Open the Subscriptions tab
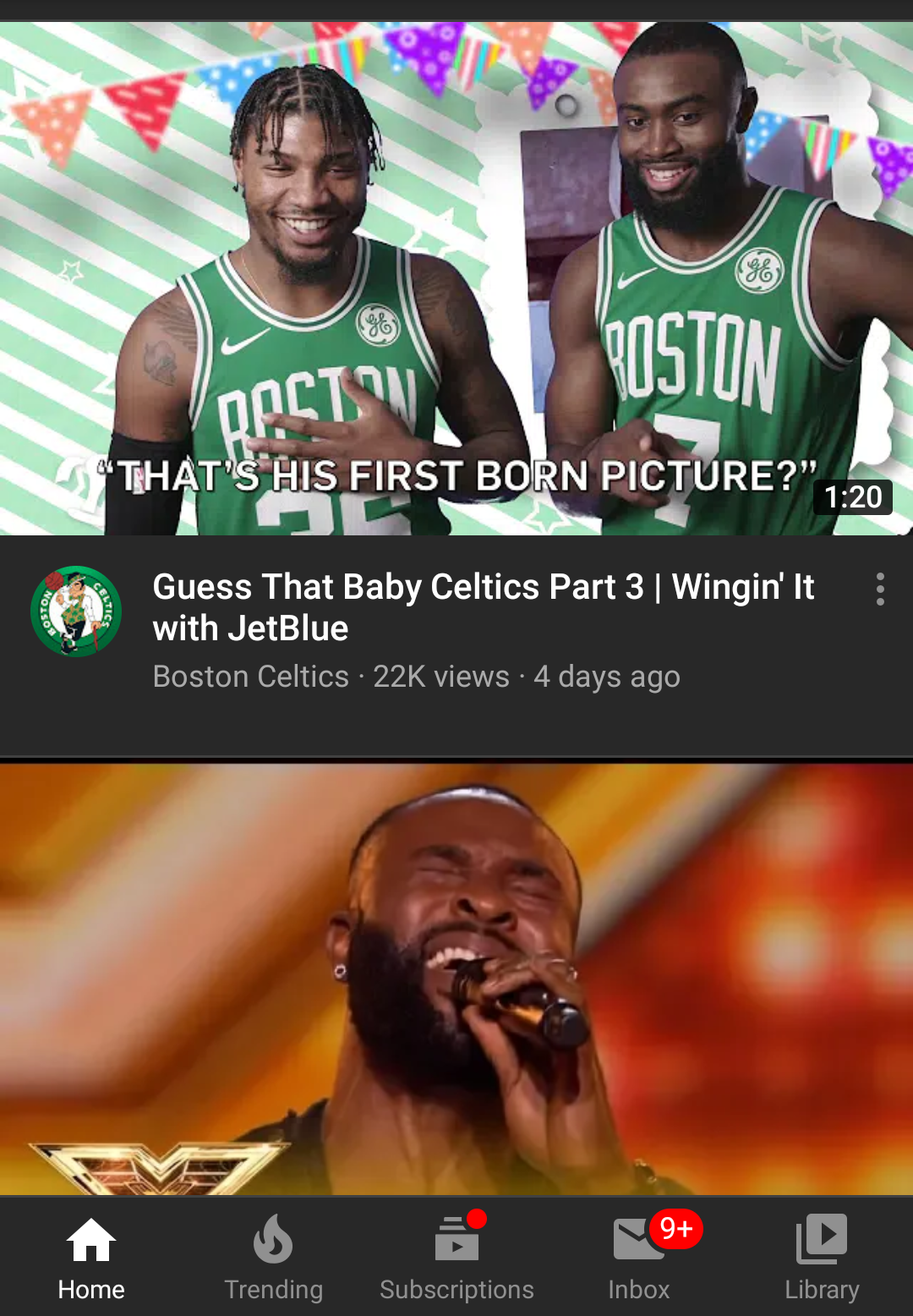Image resolution: width=913 pixels, height=1316 pixels. click(x=456, y=1257)
